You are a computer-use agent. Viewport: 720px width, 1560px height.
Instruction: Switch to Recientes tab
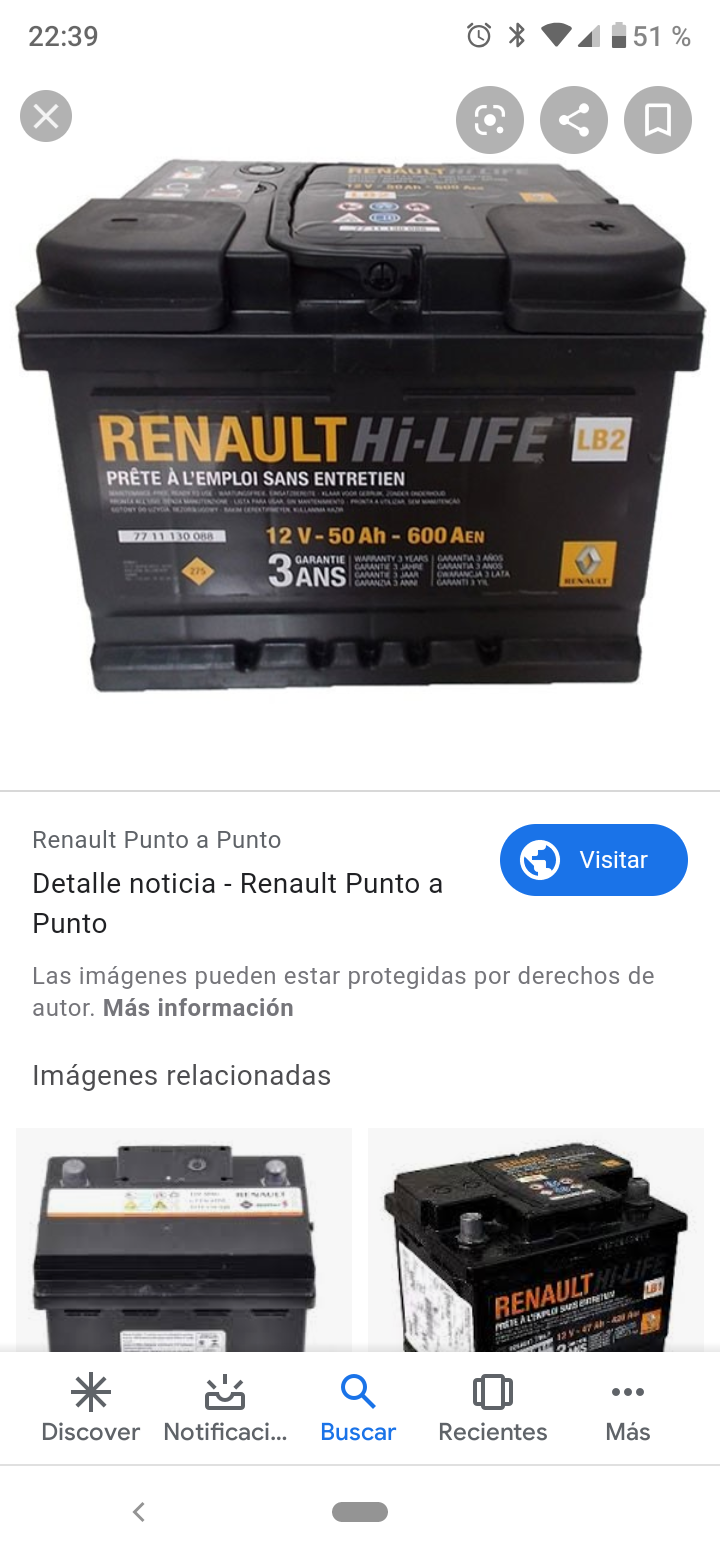pos(492,1408)
